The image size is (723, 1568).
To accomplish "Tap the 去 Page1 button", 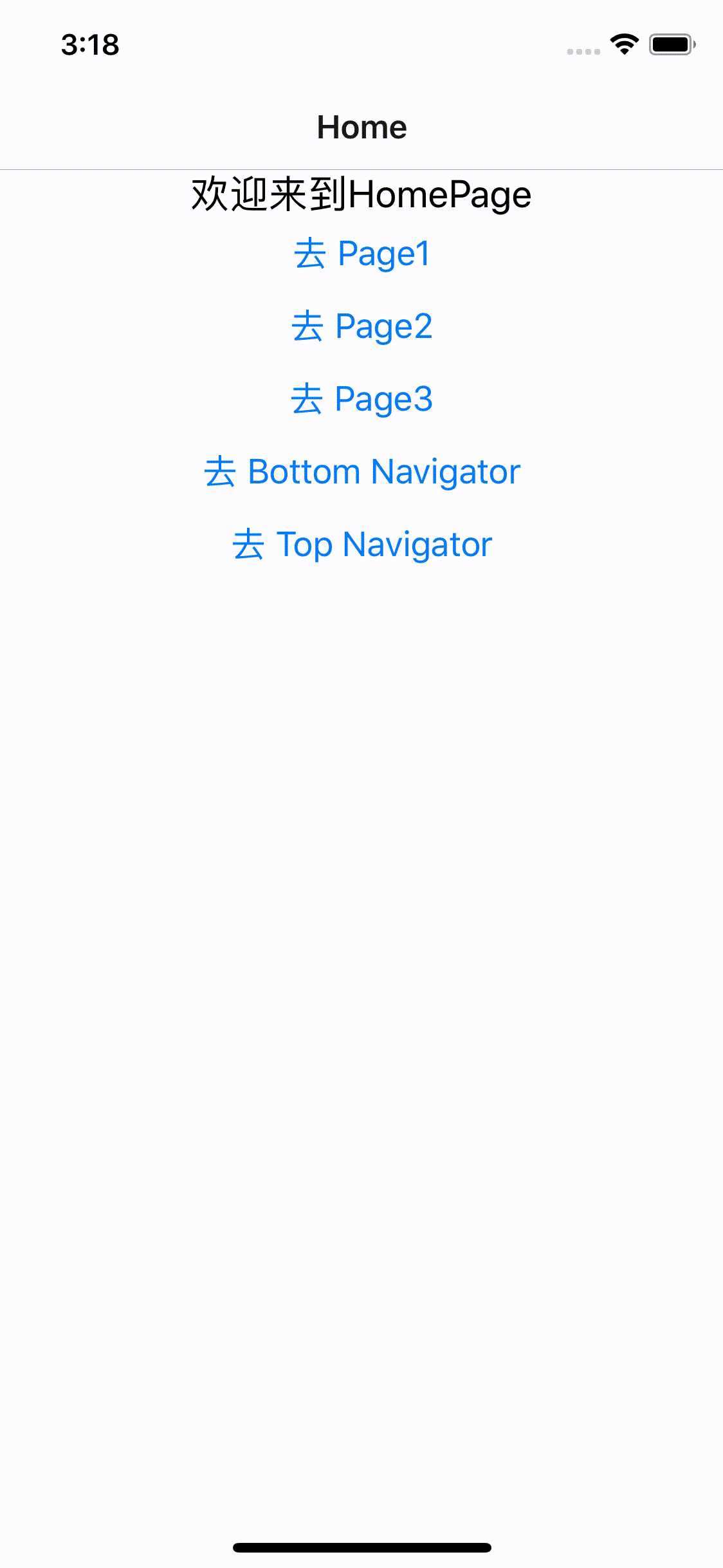I will [x=361, y=254].
